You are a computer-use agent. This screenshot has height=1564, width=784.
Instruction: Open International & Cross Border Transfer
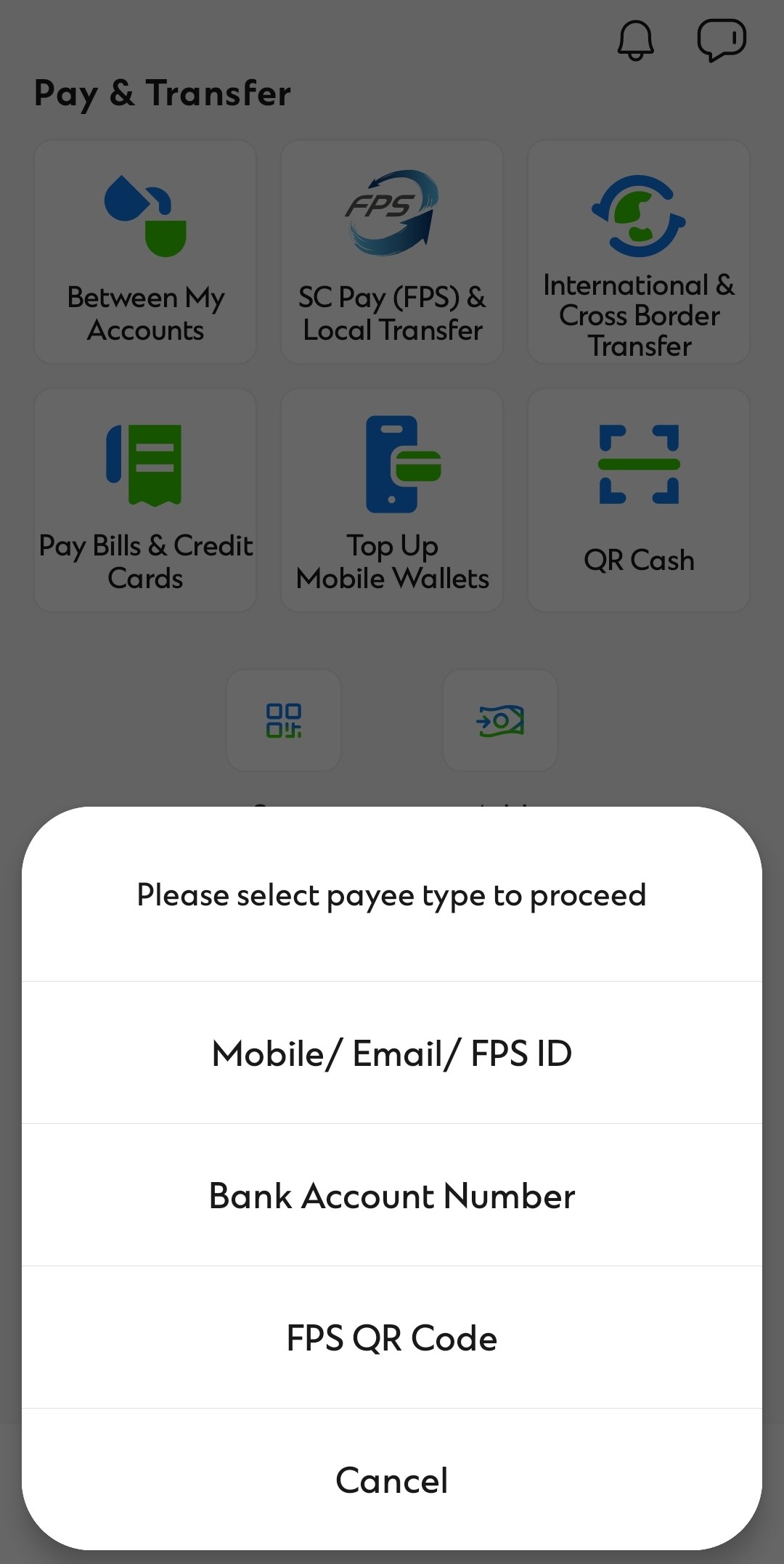point(638,251)
